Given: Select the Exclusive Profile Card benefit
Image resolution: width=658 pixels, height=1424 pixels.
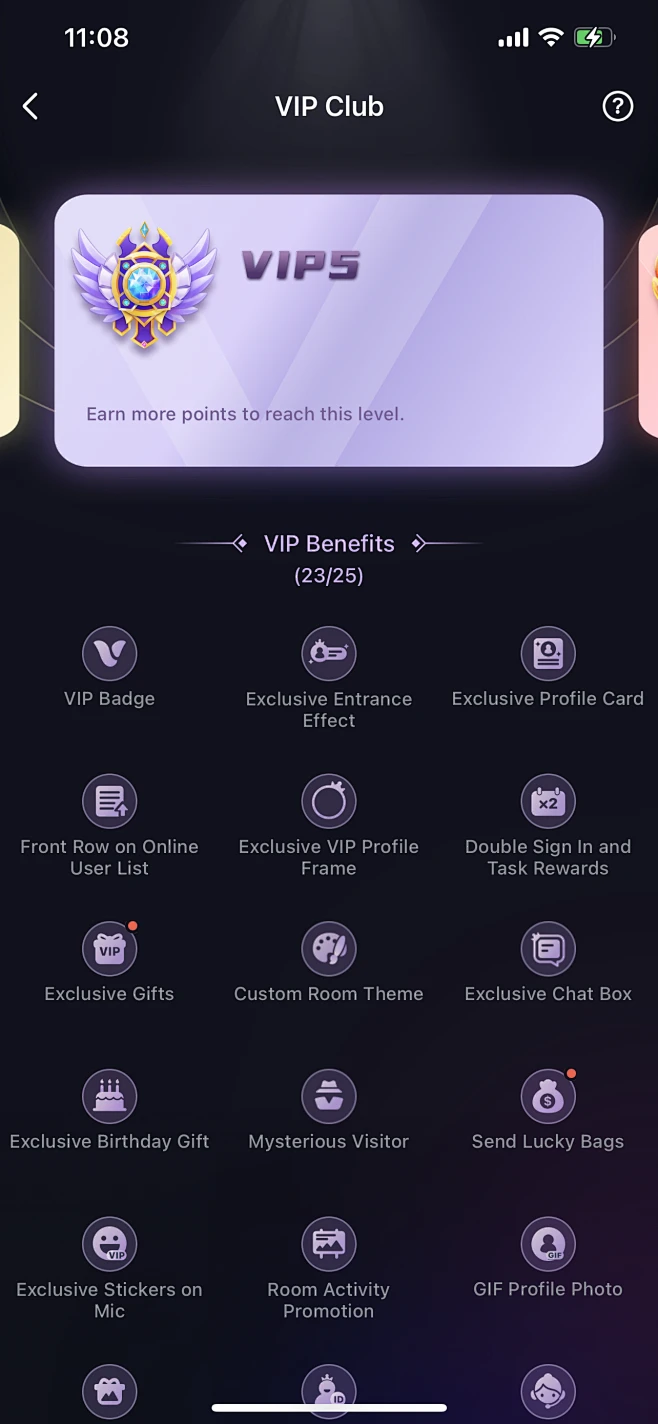Looking at the screenshot, I should [x=548, y=653].
